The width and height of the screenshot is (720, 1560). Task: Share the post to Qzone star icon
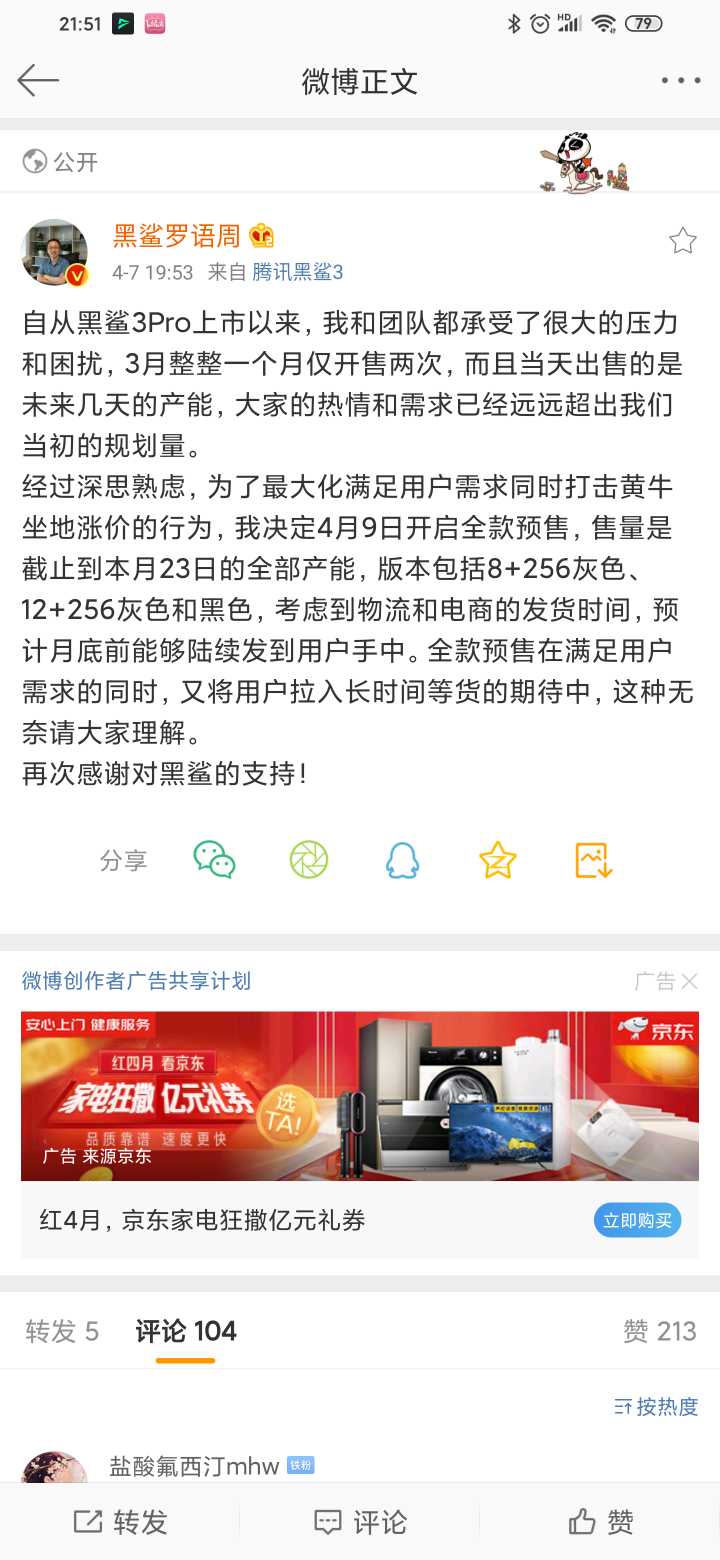coord(497,860)
